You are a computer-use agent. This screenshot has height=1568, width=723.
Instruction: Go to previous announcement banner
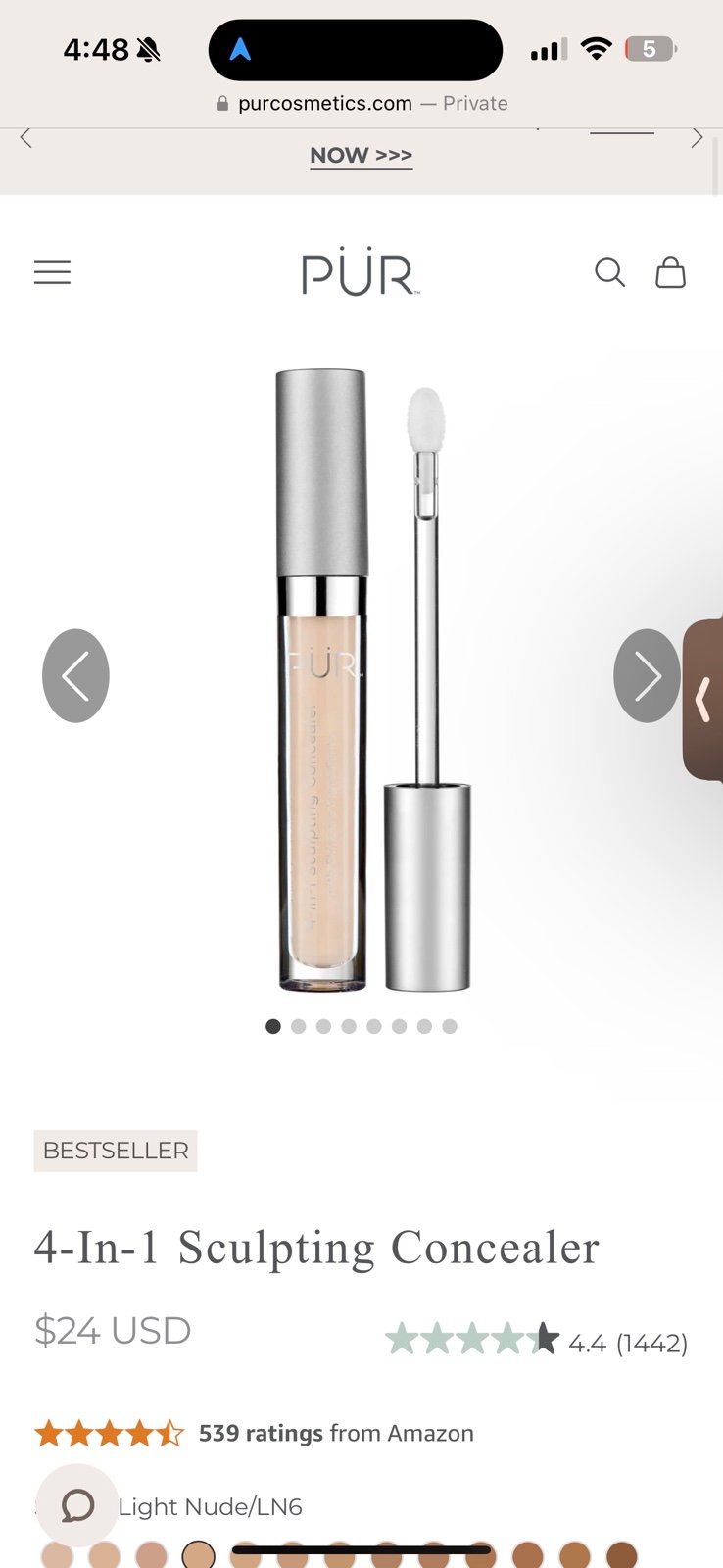coord(26,138)
